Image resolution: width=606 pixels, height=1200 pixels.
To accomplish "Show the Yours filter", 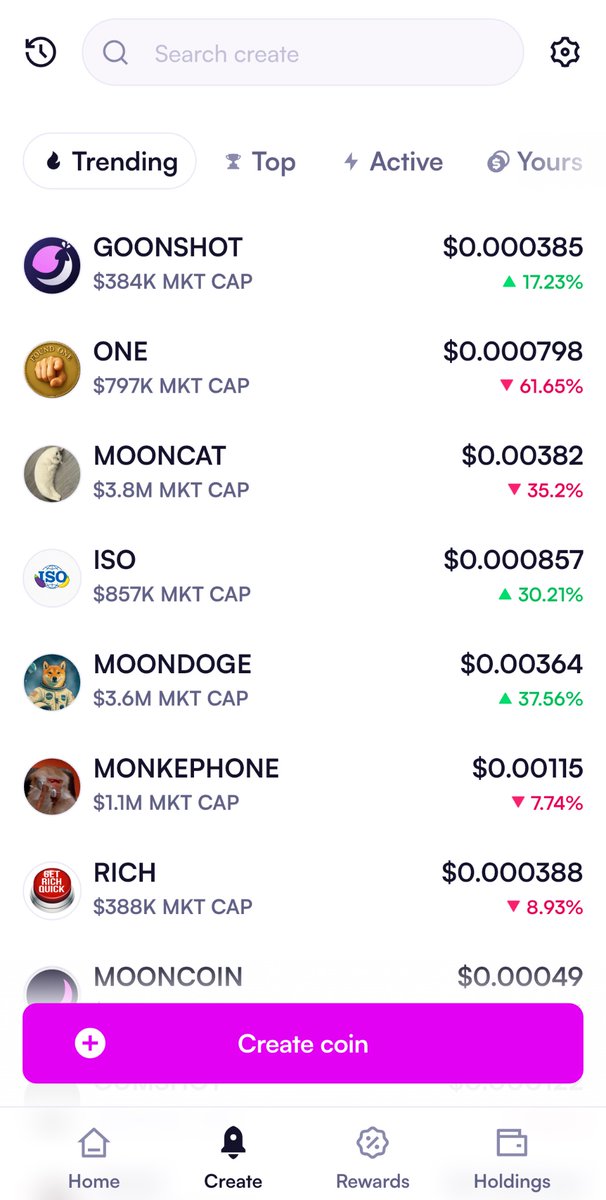I will tap(535, 162).
